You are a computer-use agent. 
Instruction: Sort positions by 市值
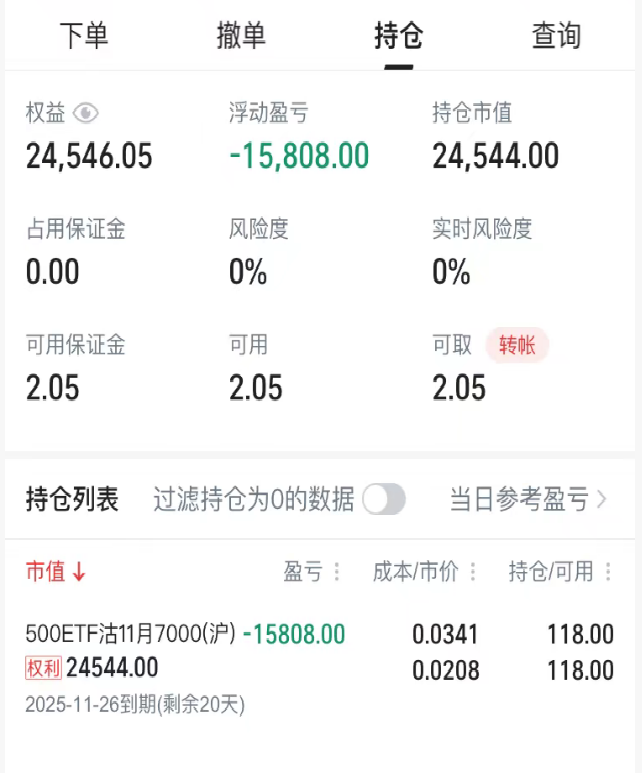pos(56,572)
